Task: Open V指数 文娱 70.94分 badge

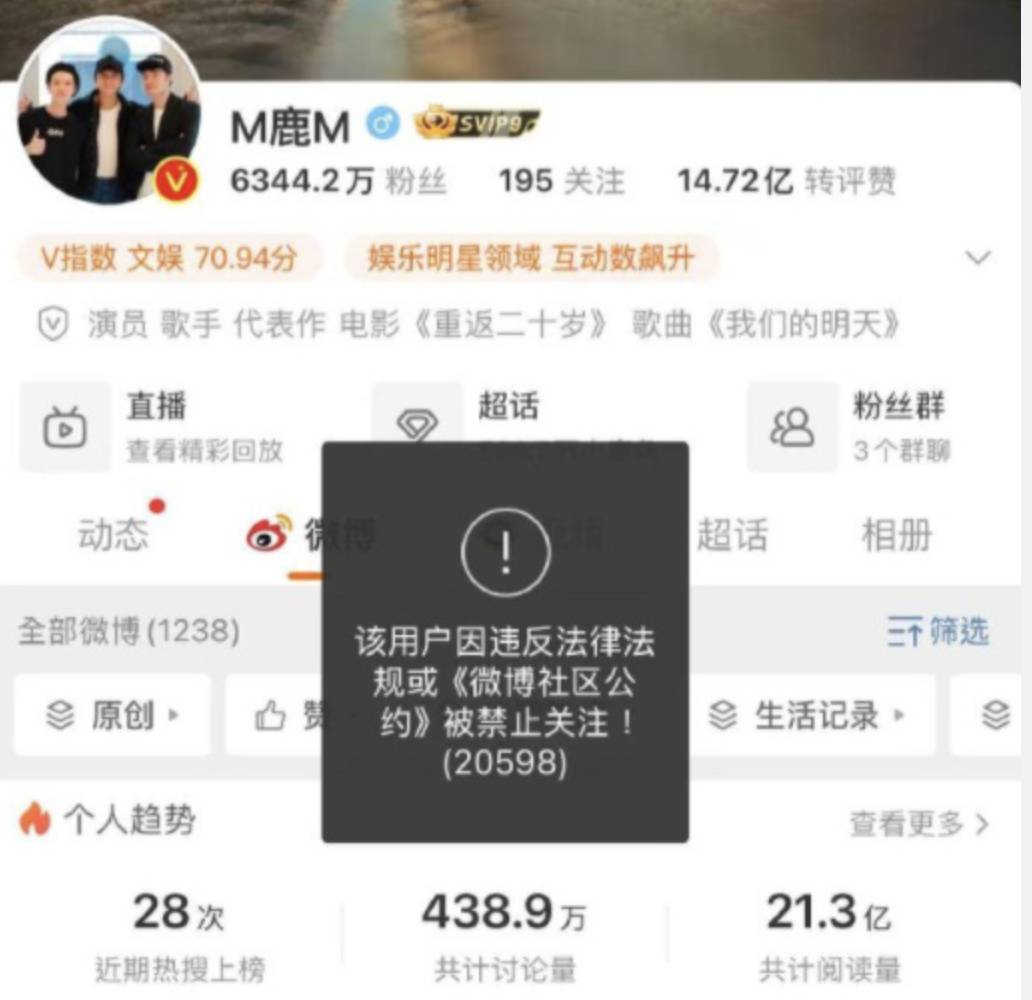Action: (169, 259)
